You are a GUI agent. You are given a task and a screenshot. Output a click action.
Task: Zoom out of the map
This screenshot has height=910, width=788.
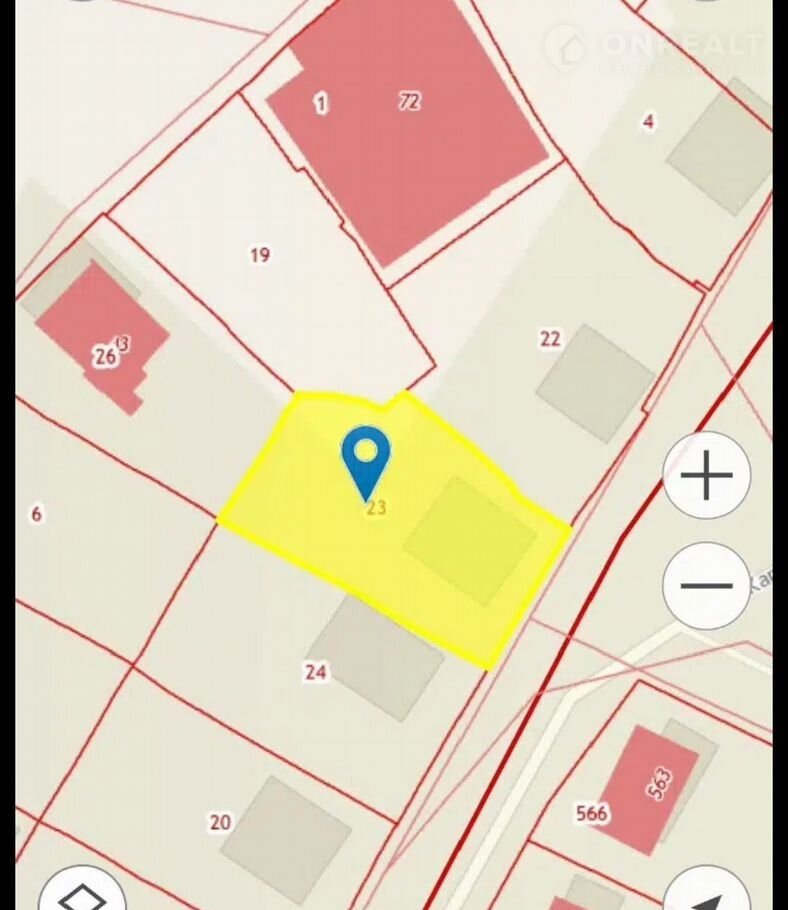coord(706,586)
